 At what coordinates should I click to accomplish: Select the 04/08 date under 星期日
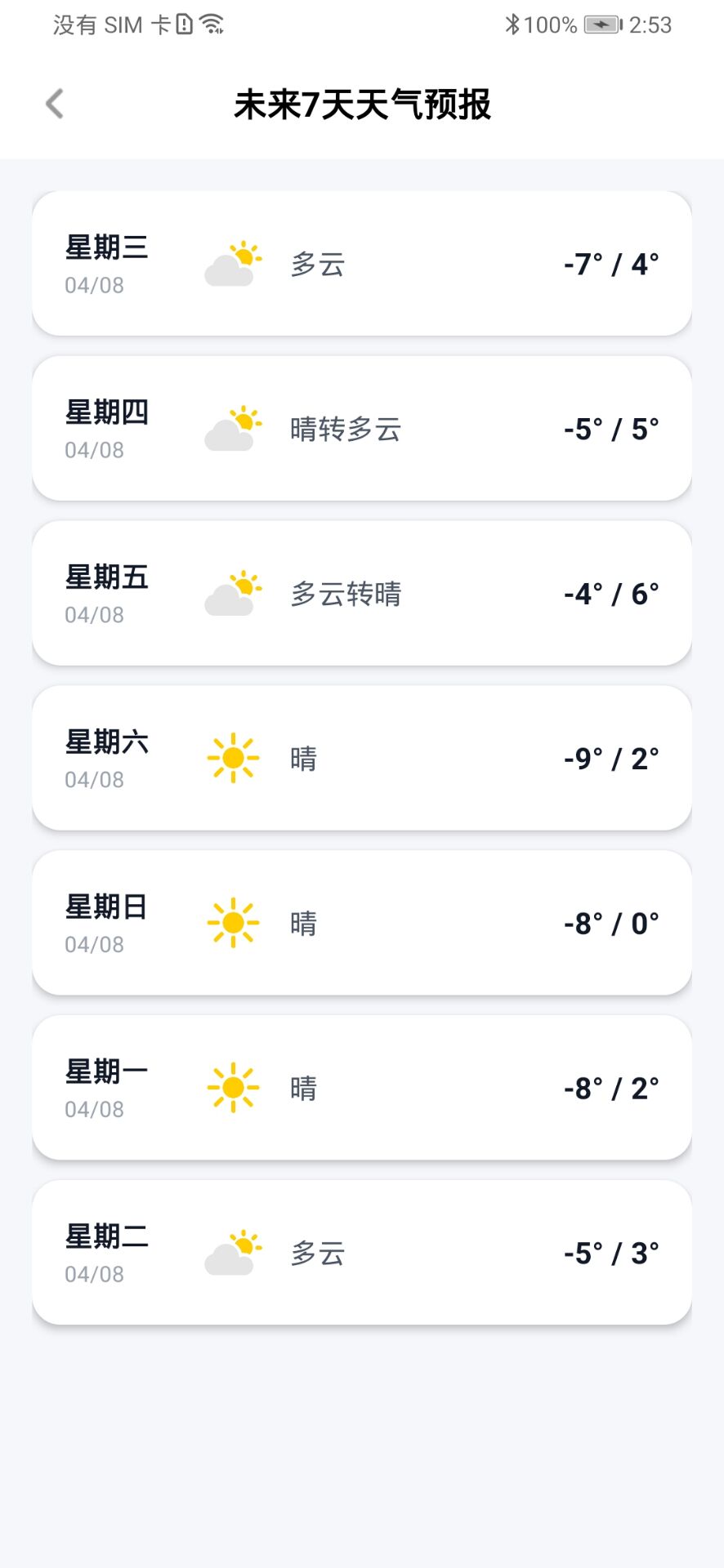(x=93, y=945)
